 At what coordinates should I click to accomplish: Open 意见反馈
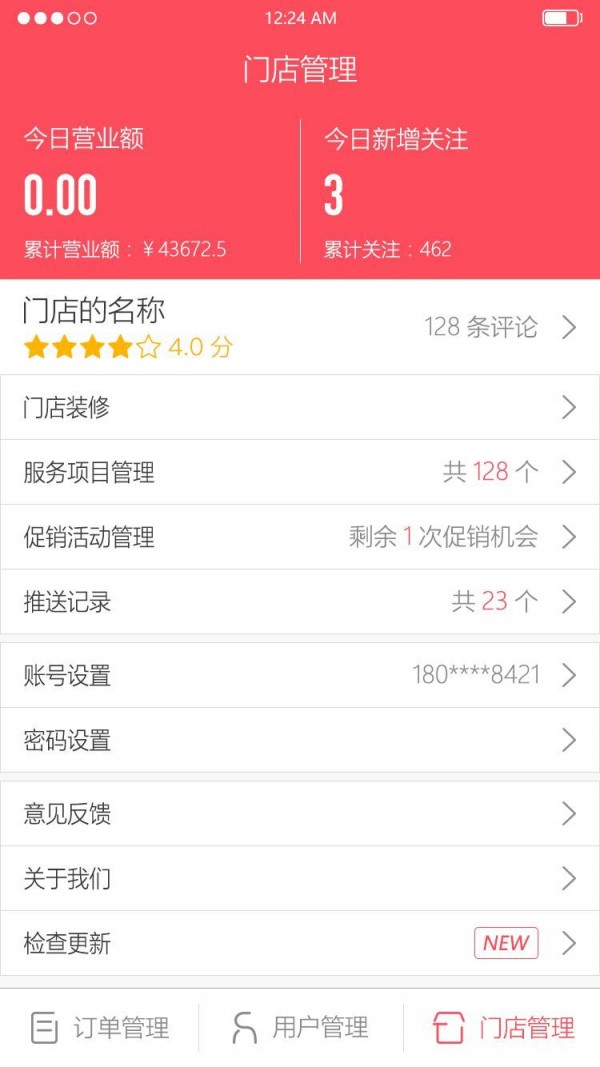pos(300,814)
